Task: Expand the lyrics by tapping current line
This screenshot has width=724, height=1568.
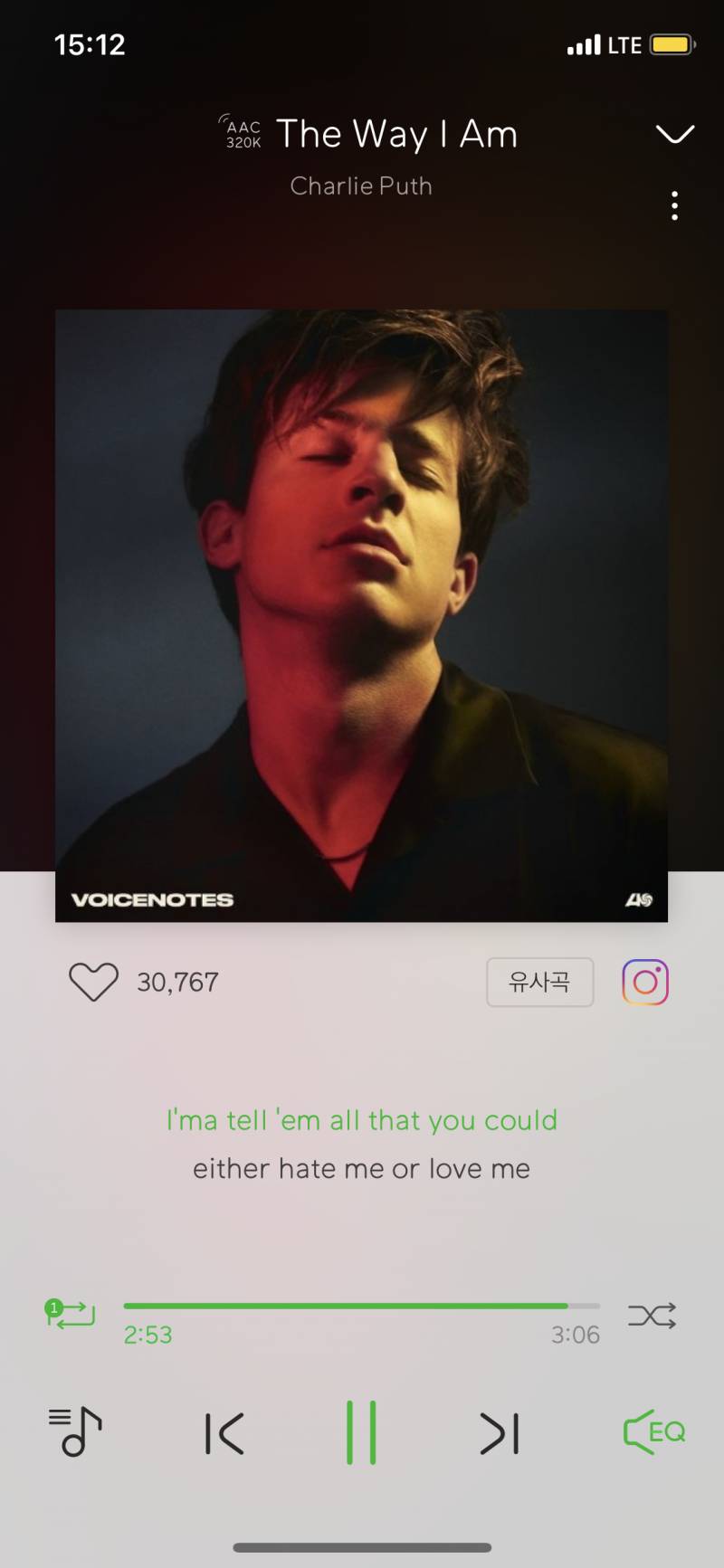Action: [362, 1120]
